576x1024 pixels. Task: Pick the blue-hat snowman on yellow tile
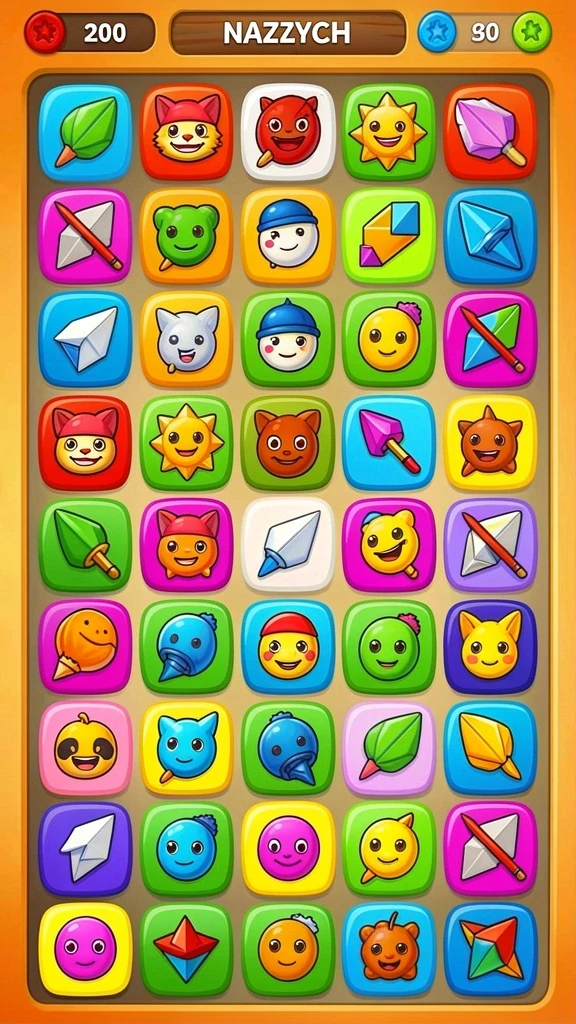click(x=288, y=236)
